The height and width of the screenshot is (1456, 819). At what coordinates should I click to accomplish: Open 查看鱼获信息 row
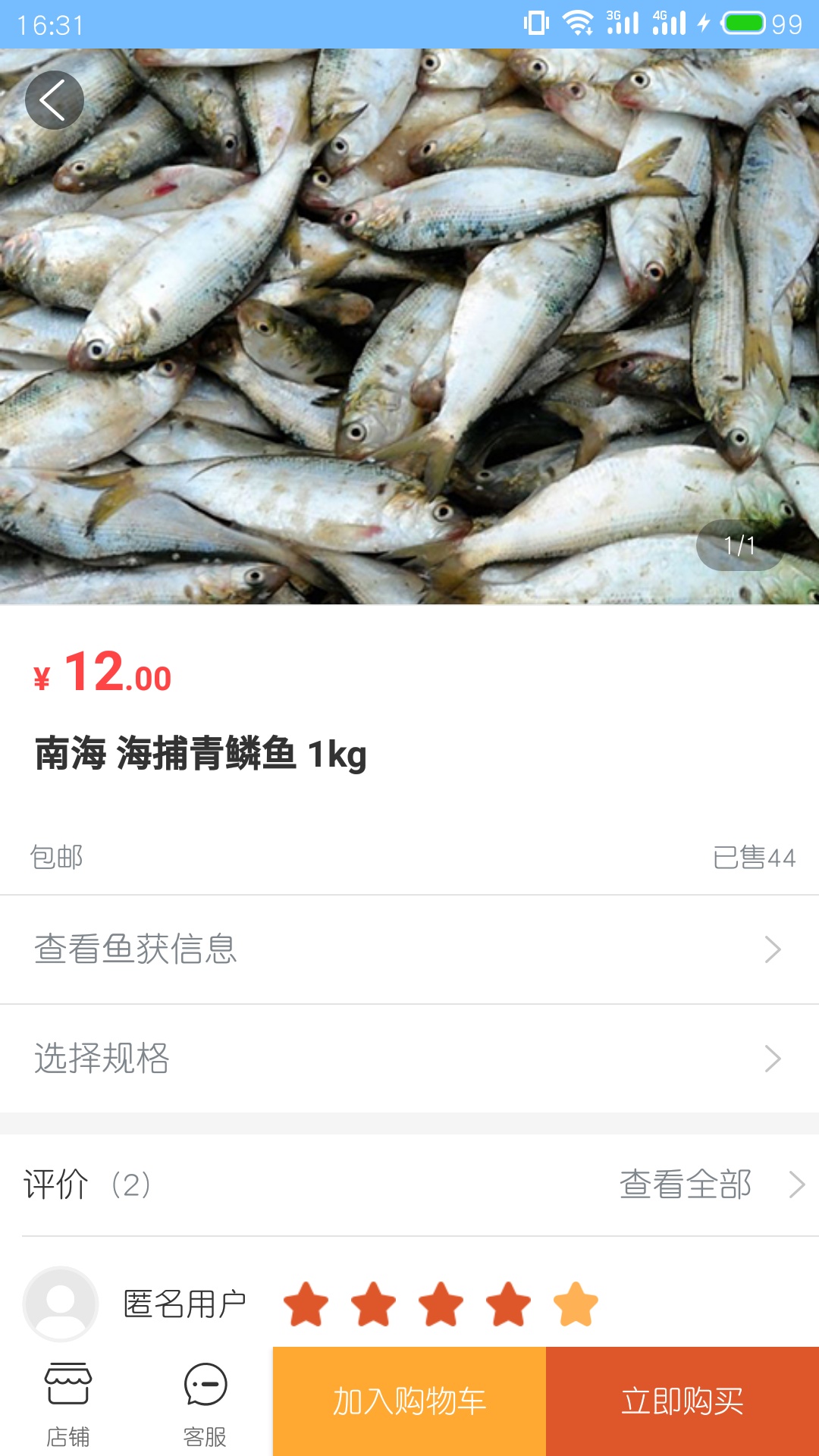click(409, 949)
